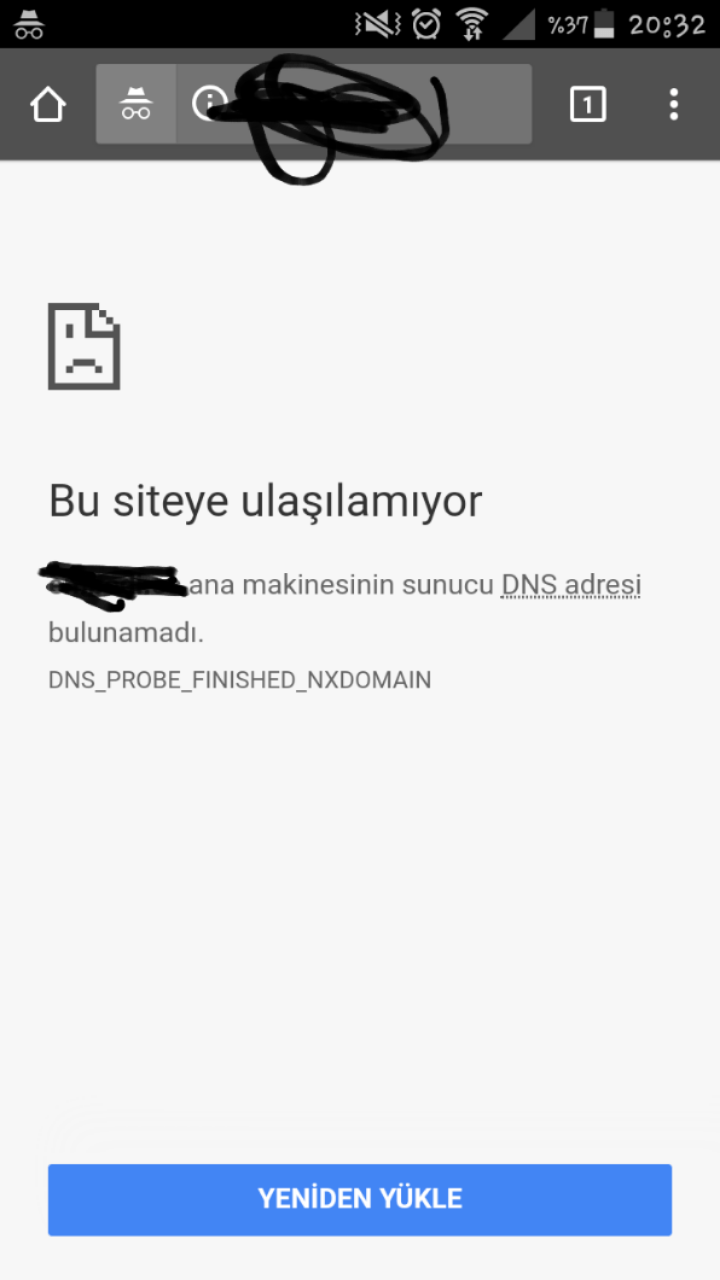Open the three-dot overflow menu
The height and width of the screenshot is (1280, 720).
674,104
